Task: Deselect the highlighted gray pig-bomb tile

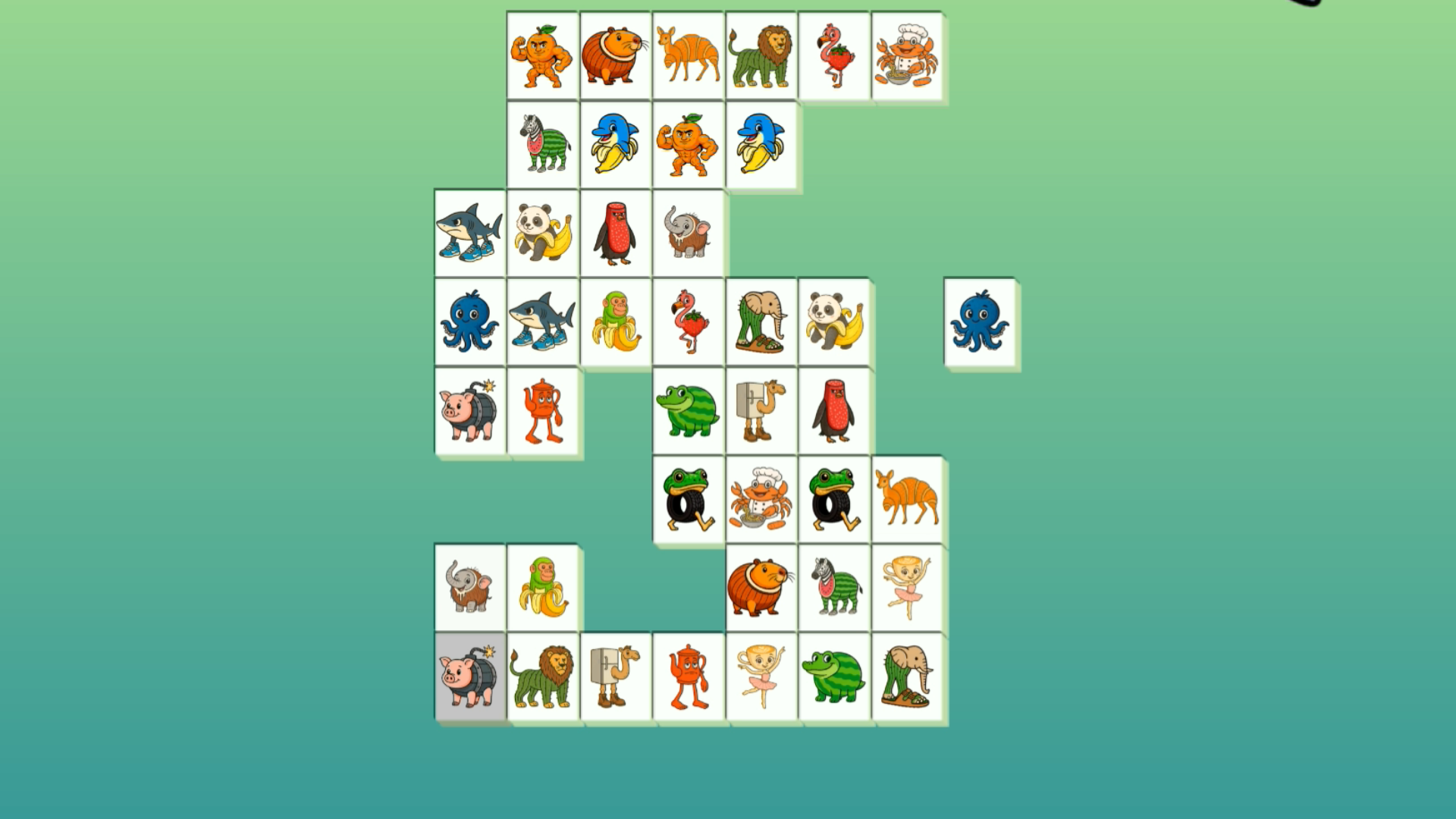Action: click(469, 676)
